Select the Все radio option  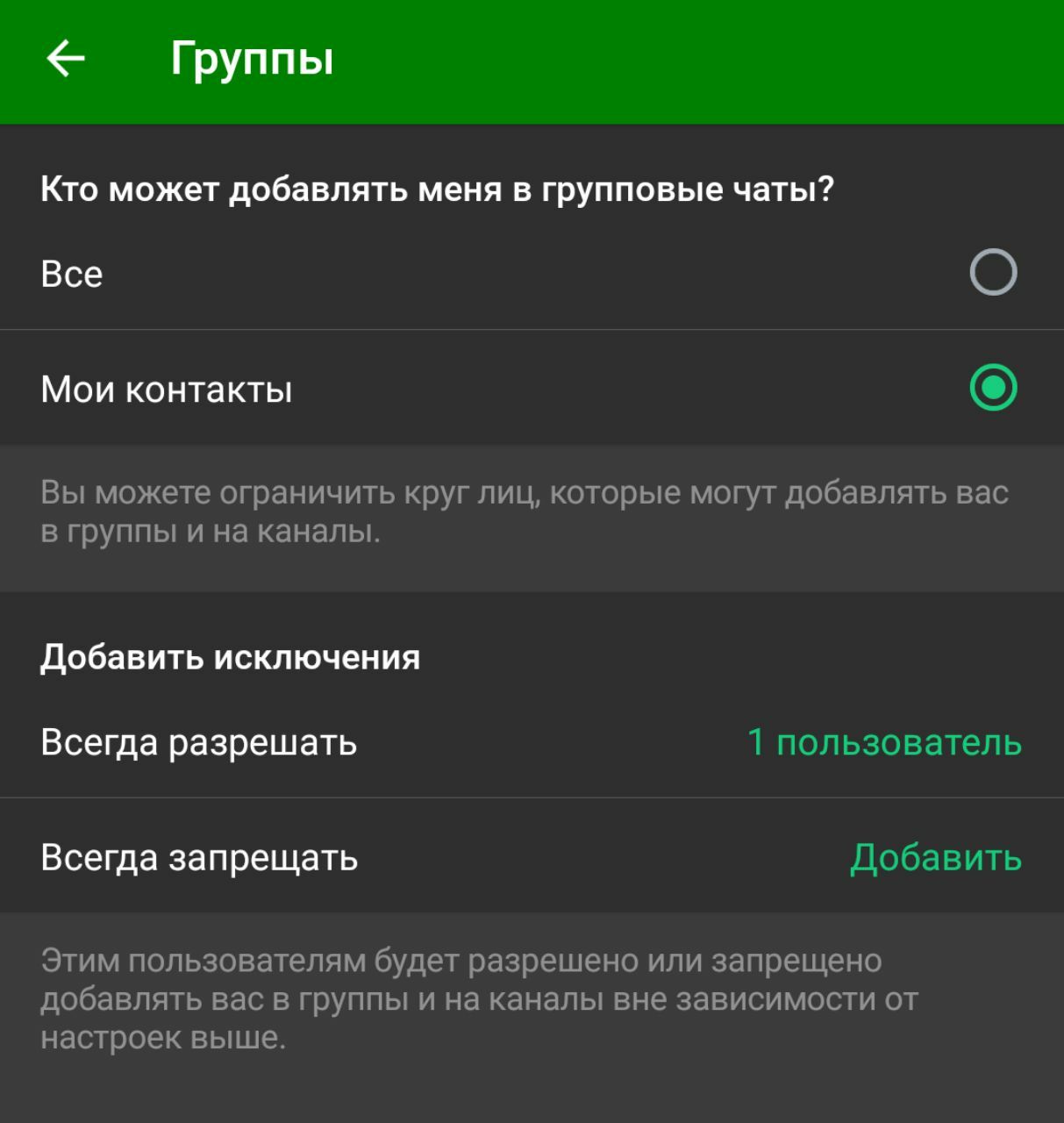(992, 273)
